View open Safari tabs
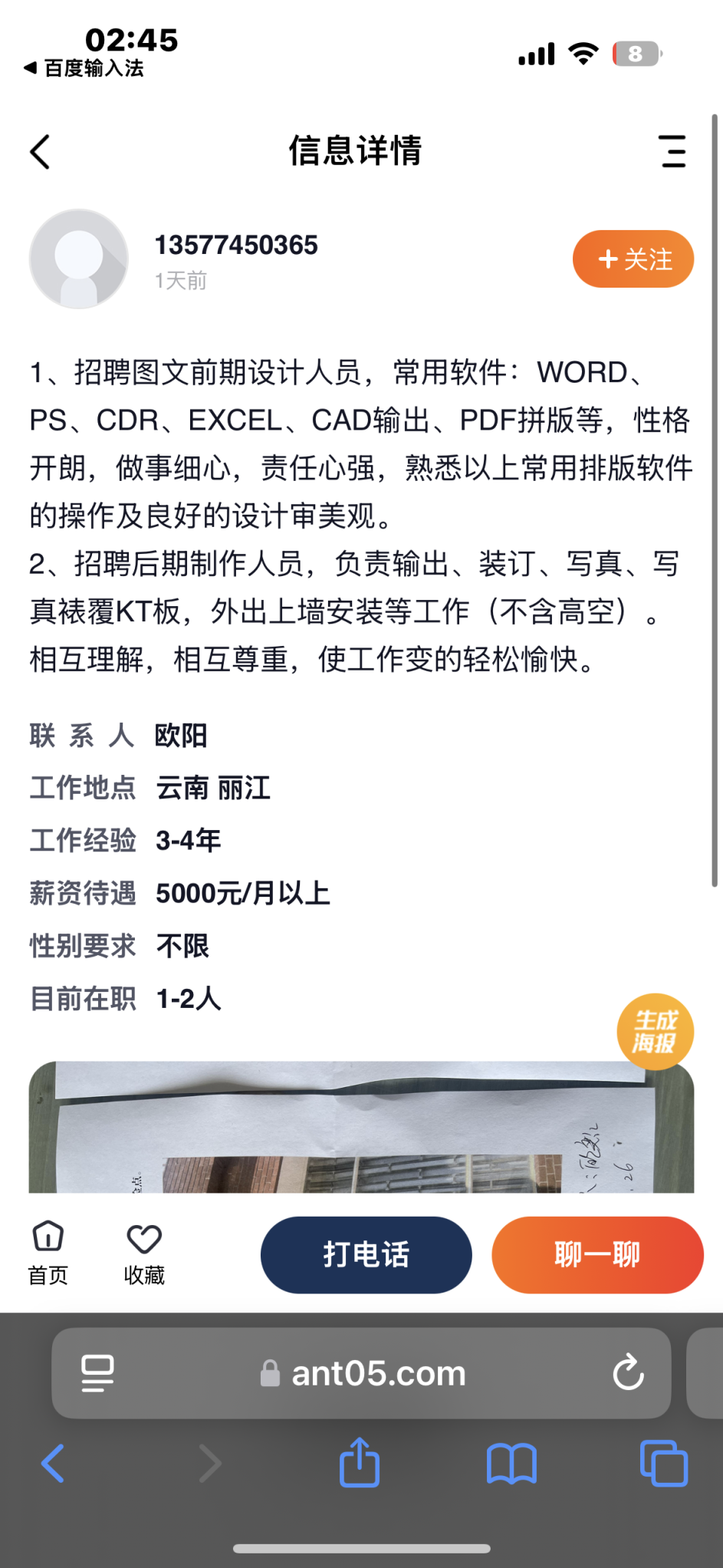723x1568 pixels. (x=663, y=1464)
